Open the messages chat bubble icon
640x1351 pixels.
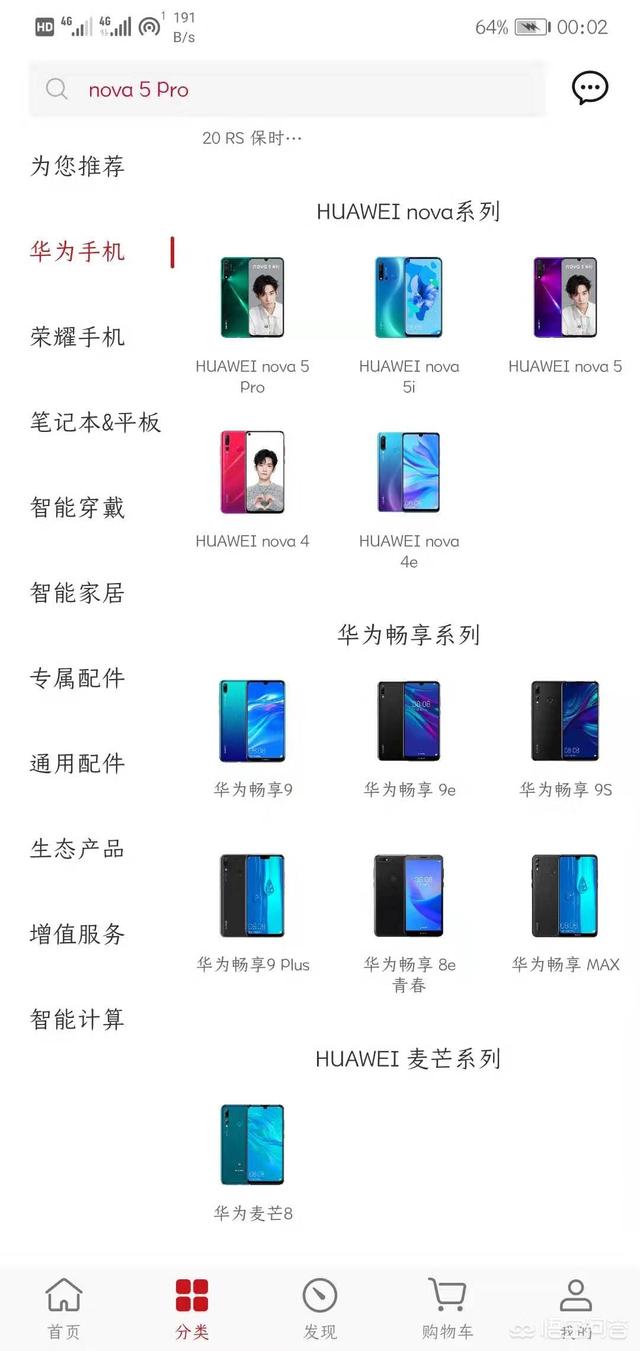tap(589, 88)
